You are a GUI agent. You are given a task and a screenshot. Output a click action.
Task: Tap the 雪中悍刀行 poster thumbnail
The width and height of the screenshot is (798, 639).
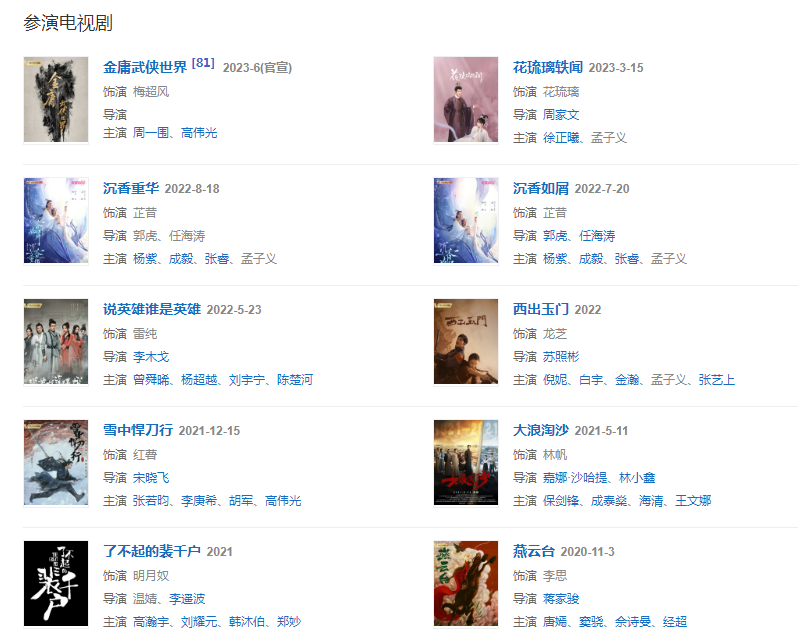click(x=56, y=463)
